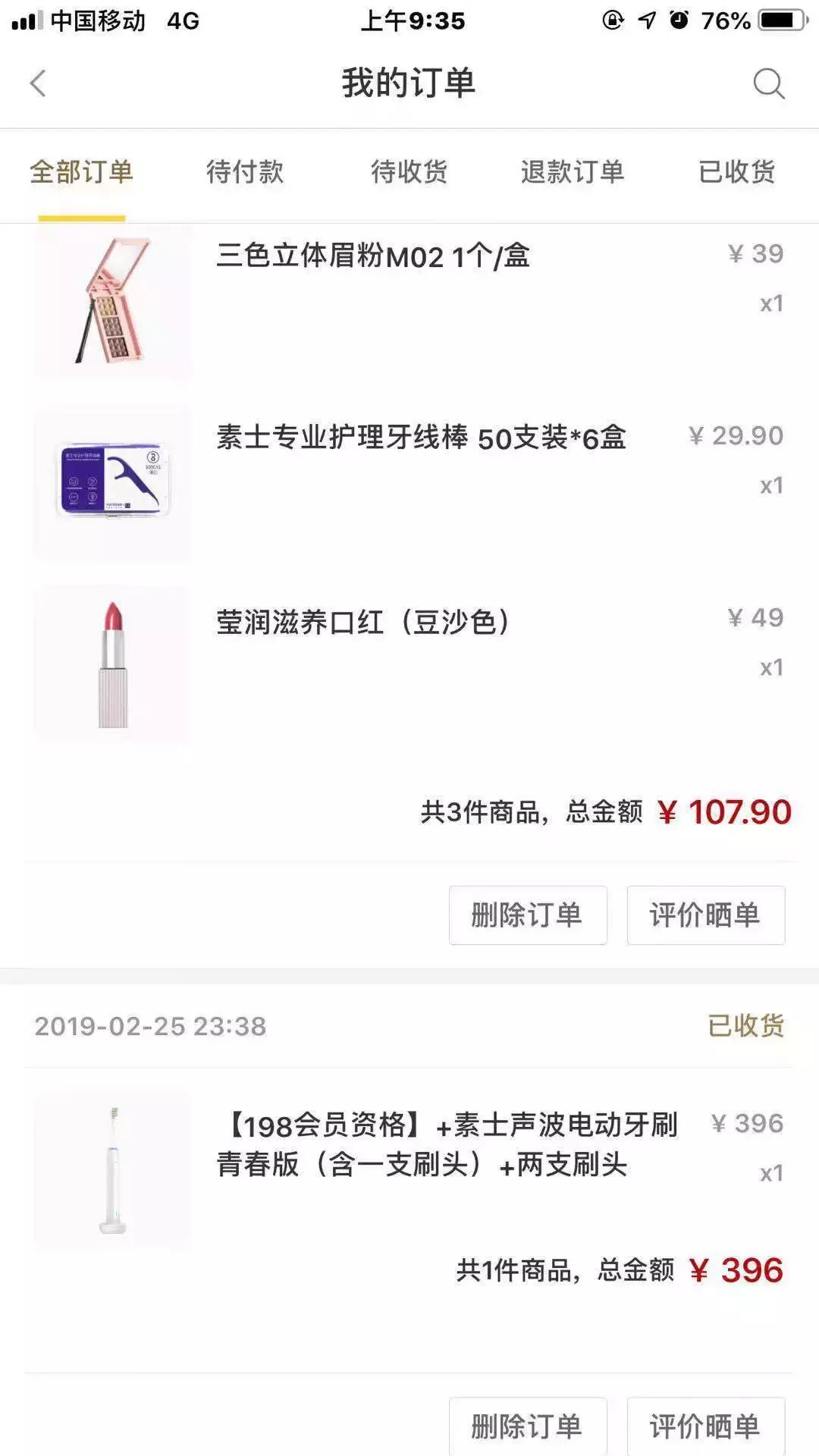Open the 莹润滋养口红 item
The width and height of the screenshot is (819, 1456).
tap(362, 622)
